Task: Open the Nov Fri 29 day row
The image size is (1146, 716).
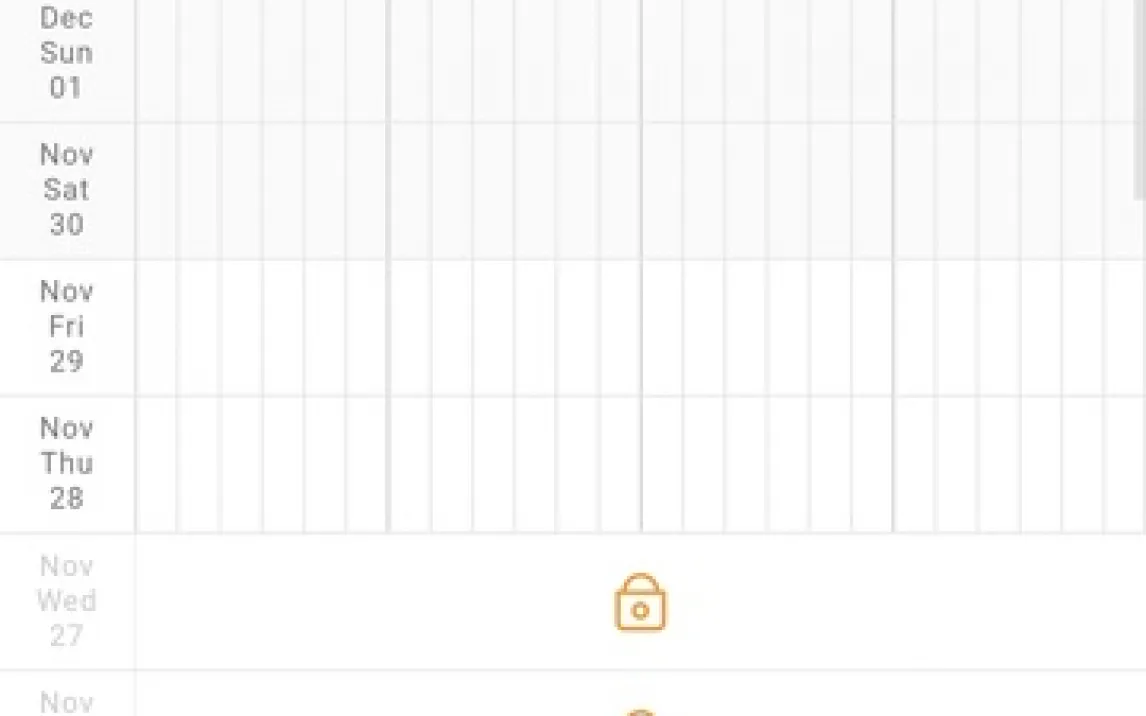Action: click(x=66, y=327)
